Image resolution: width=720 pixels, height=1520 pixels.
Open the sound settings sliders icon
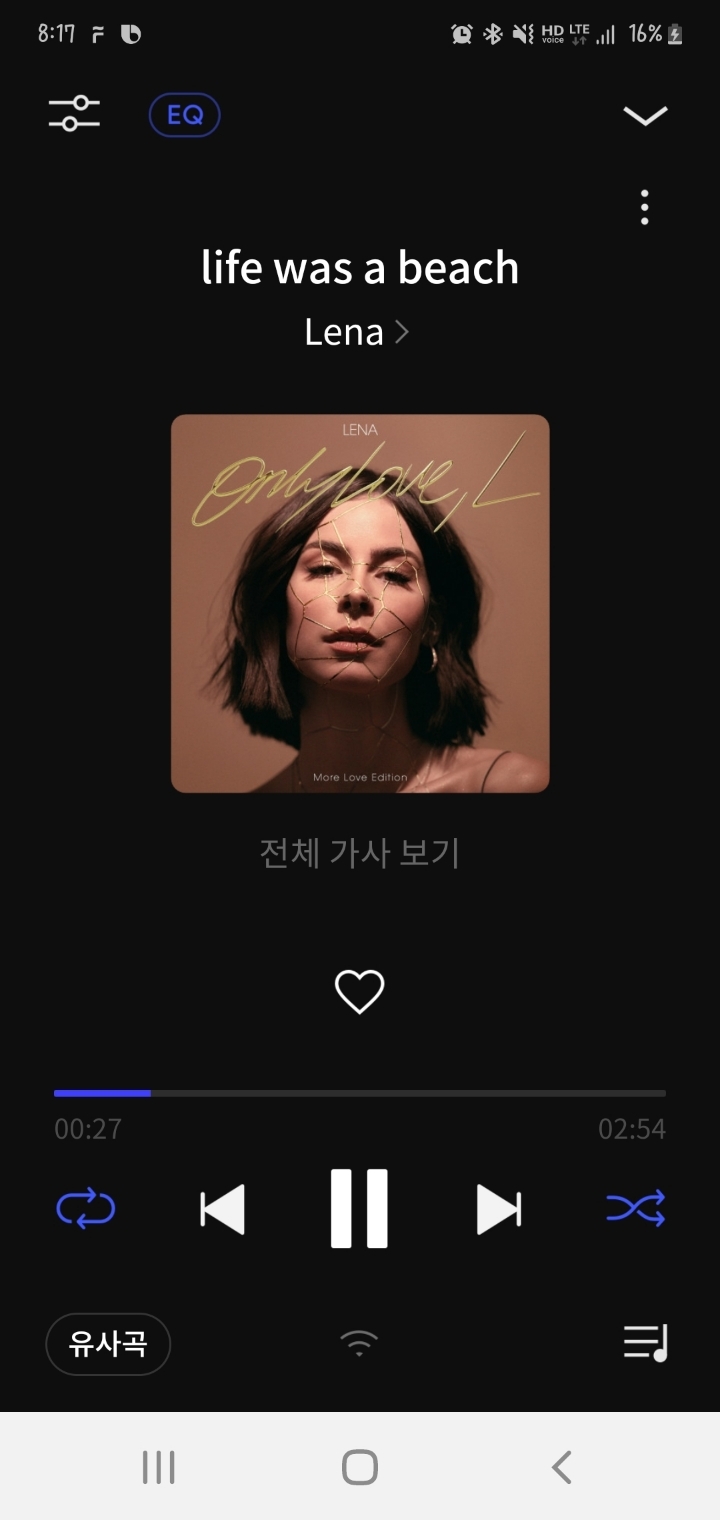[x=74, y=113]
